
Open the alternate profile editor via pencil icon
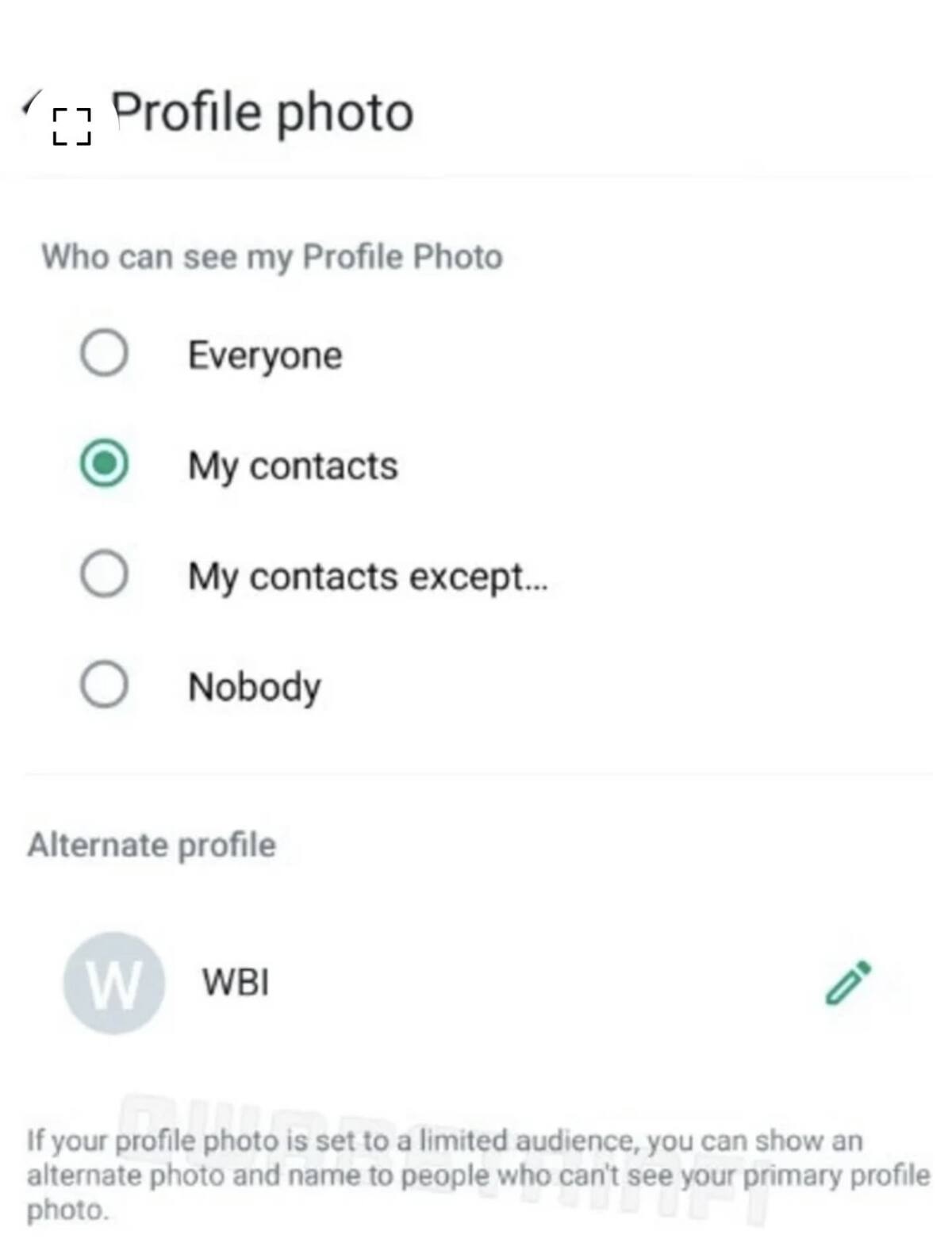tap(847, 984)
